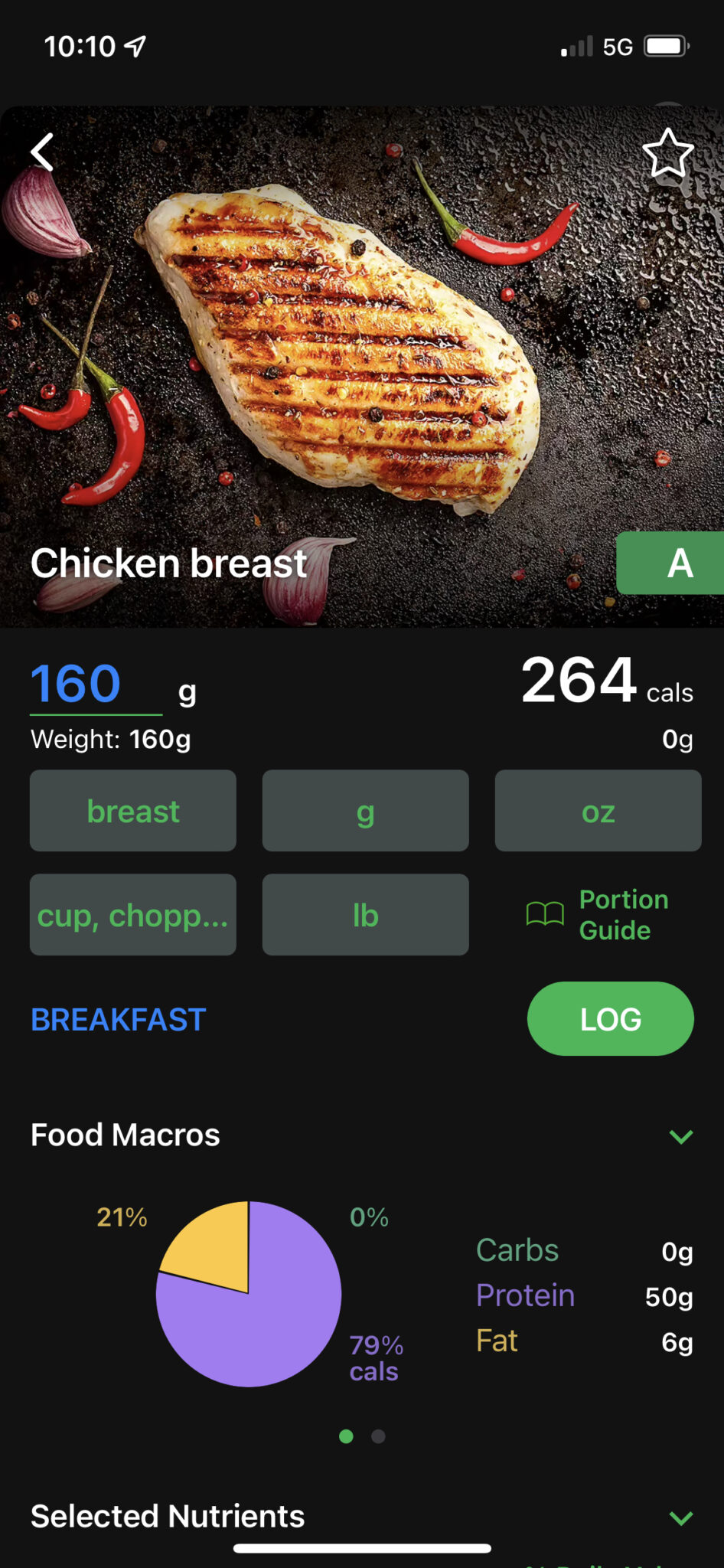The image size is (724, 1568).
Task: Collapse the Food Macros section
Action: pyautogui.click(x=680, y=1136)
